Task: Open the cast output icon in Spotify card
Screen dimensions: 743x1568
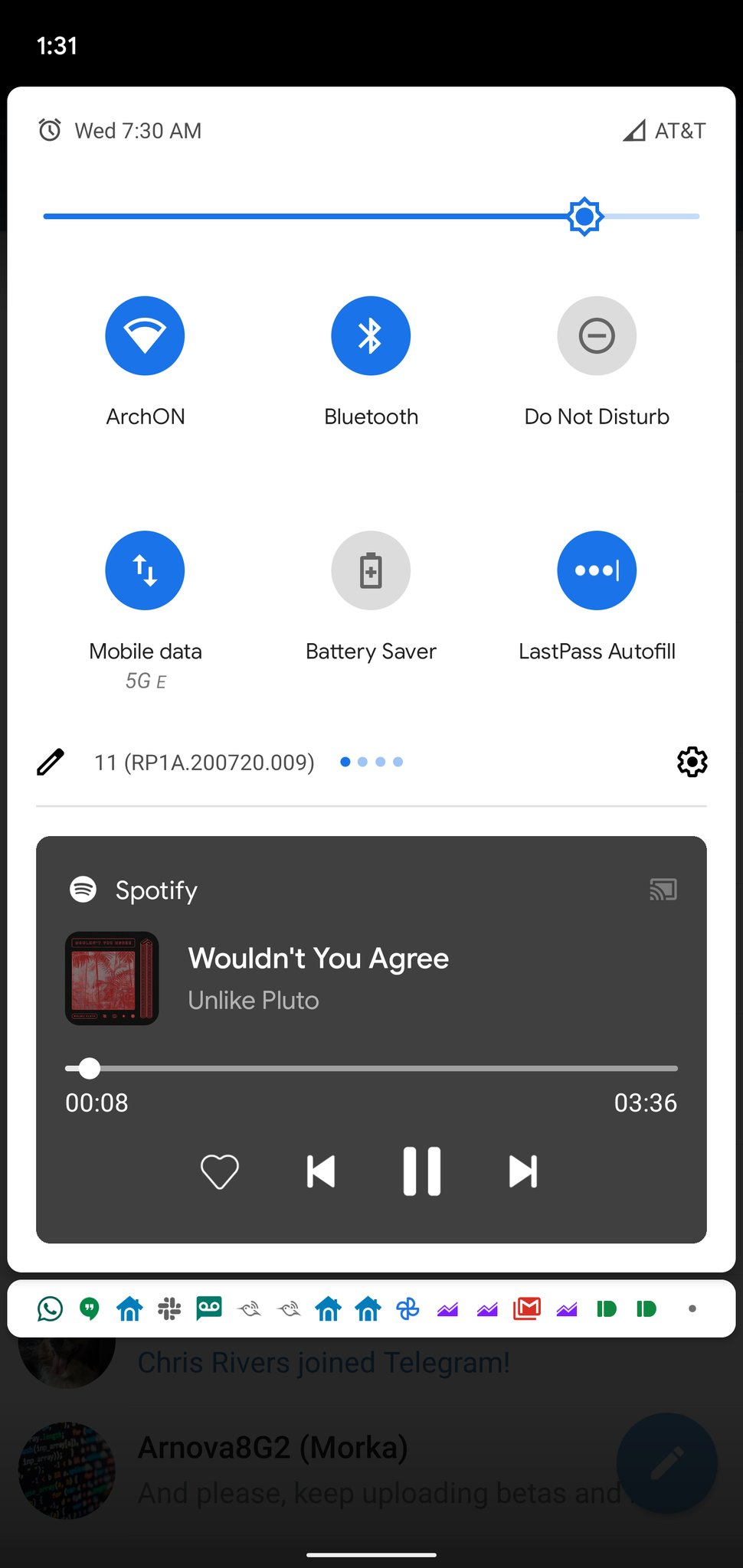Action: pyautogui.click(x=663, y=890)
